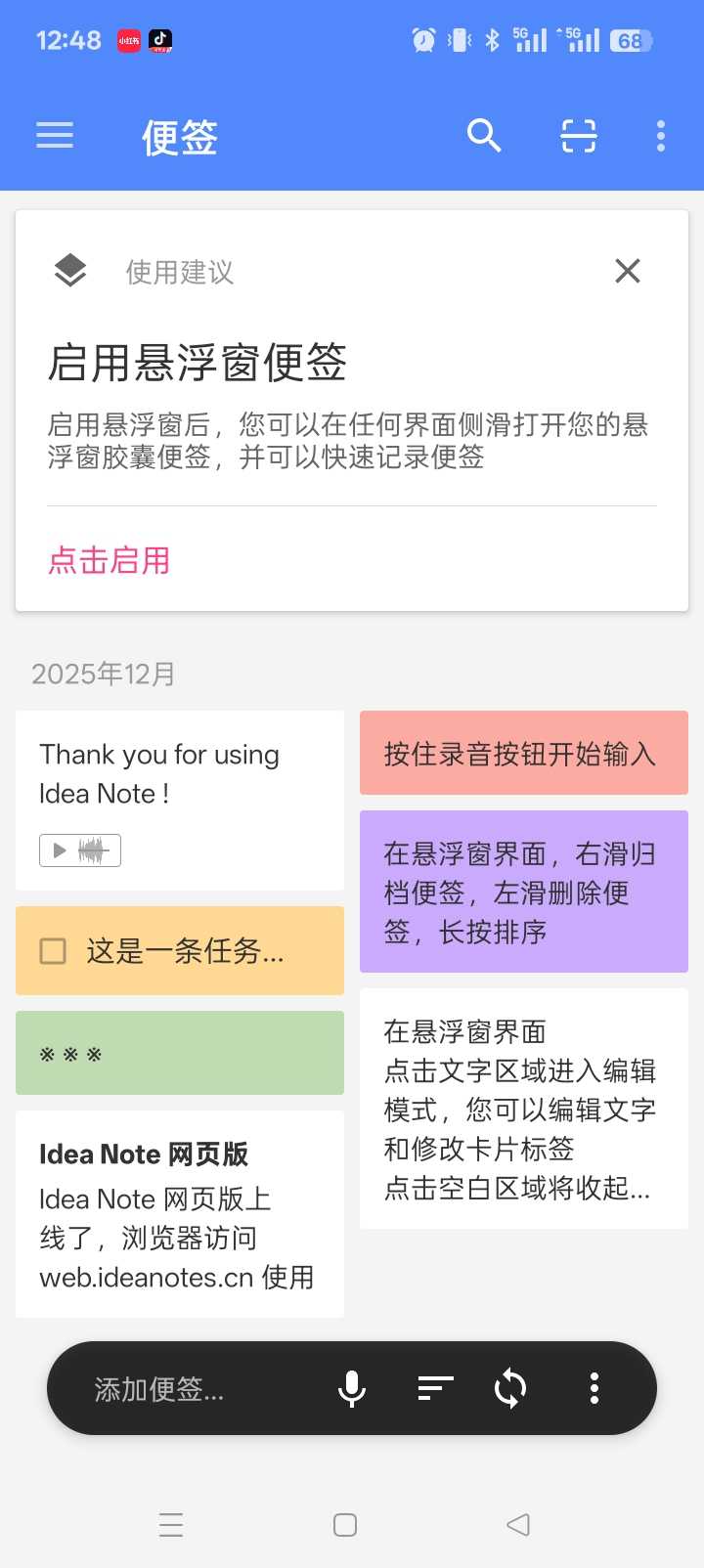This screenshot has height=1568, width=704.
Task: Dismiss the 使用建议 suggestion card
Action: point(628,271)
